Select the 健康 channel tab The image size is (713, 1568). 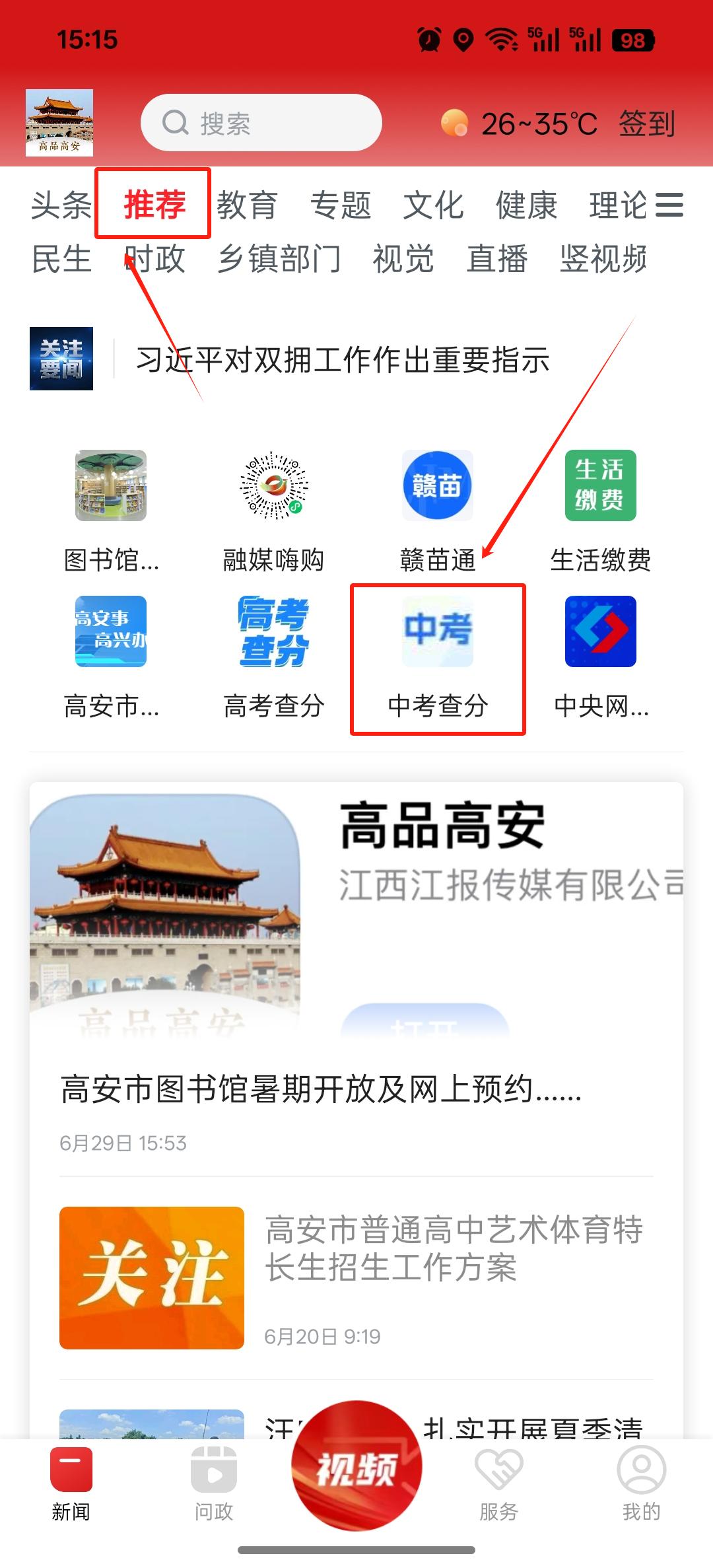(526, 205)
